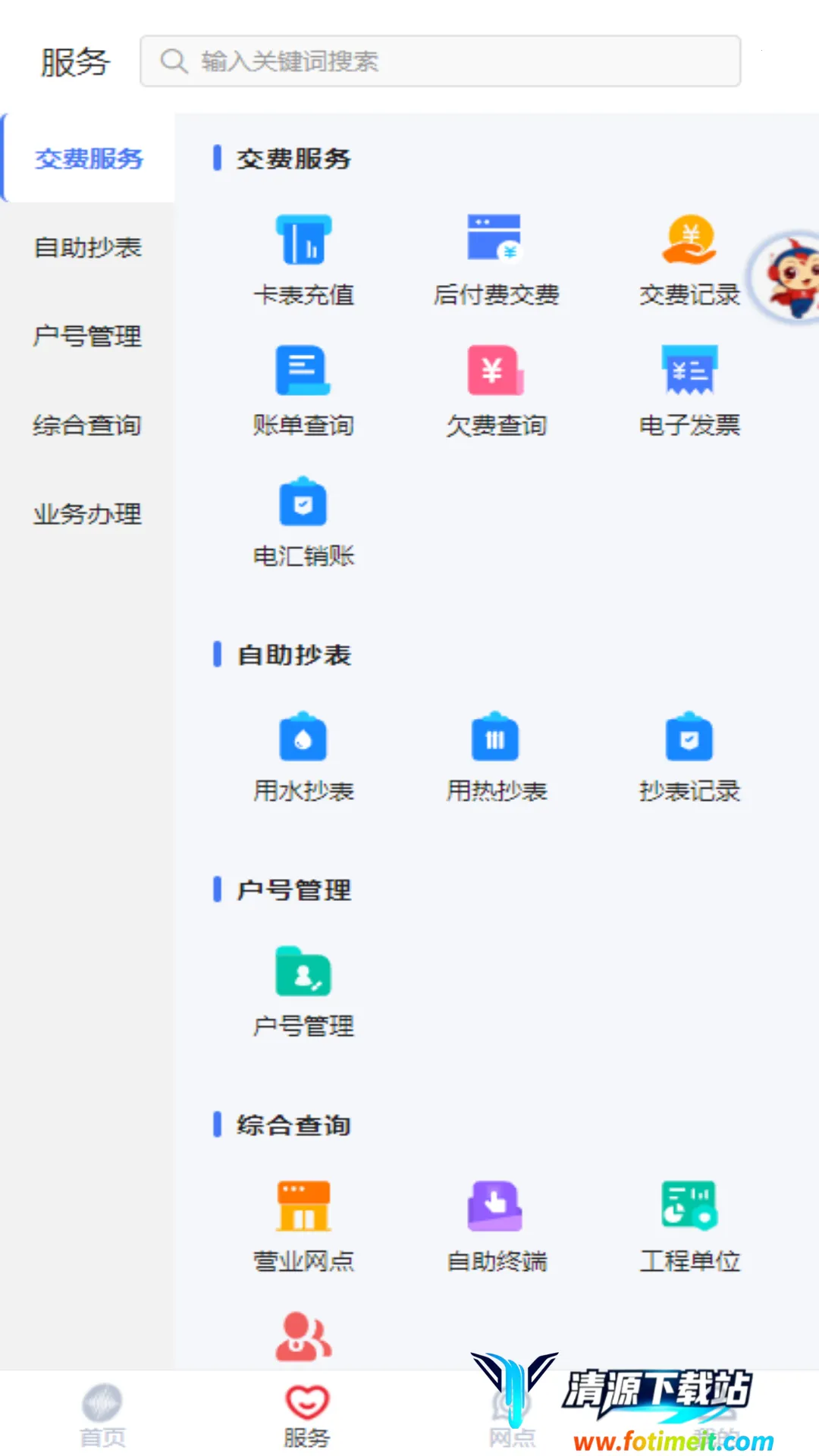Jump to 综合查询 sidebar category
Image resolution: width=819 pixels, height=1456 pixels.
88,425
